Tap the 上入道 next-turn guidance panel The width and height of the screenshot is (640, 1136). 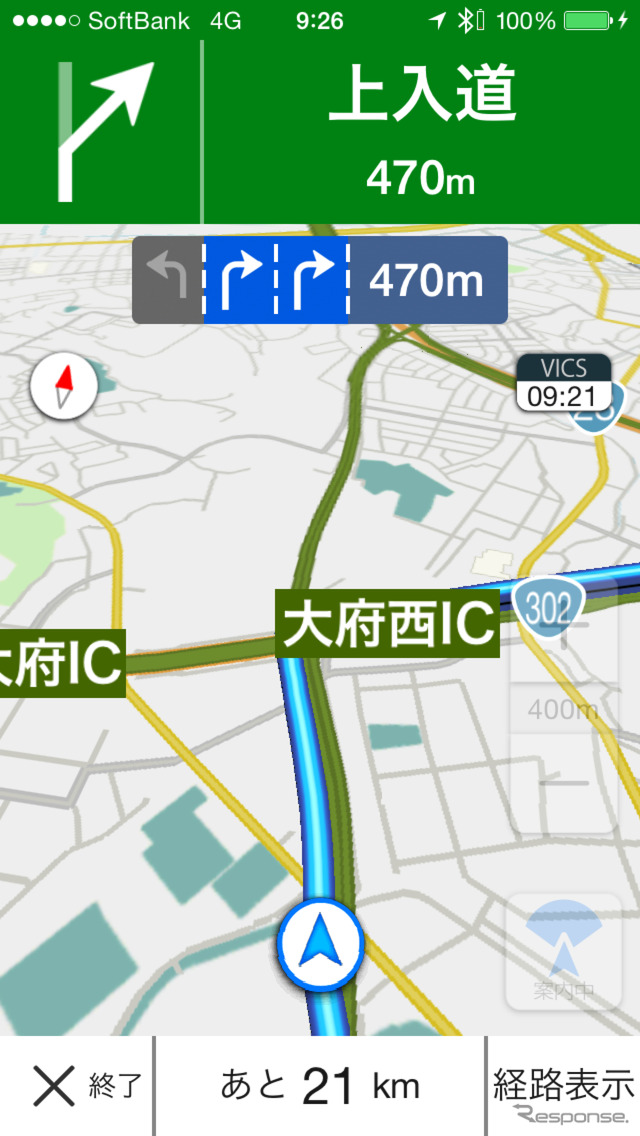tap(420, 131)
